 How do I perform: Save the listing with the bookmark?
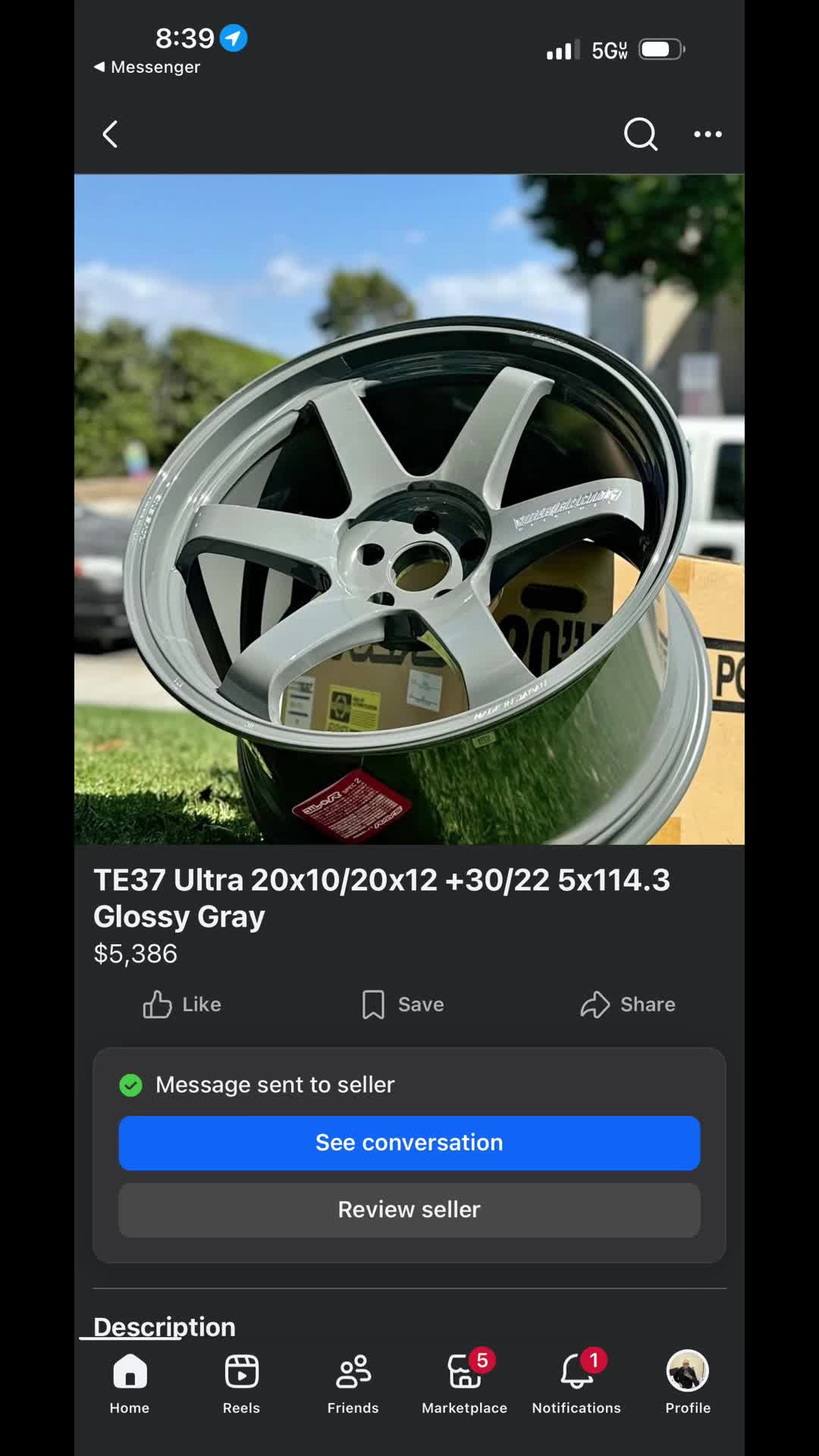click(403, 1004)
